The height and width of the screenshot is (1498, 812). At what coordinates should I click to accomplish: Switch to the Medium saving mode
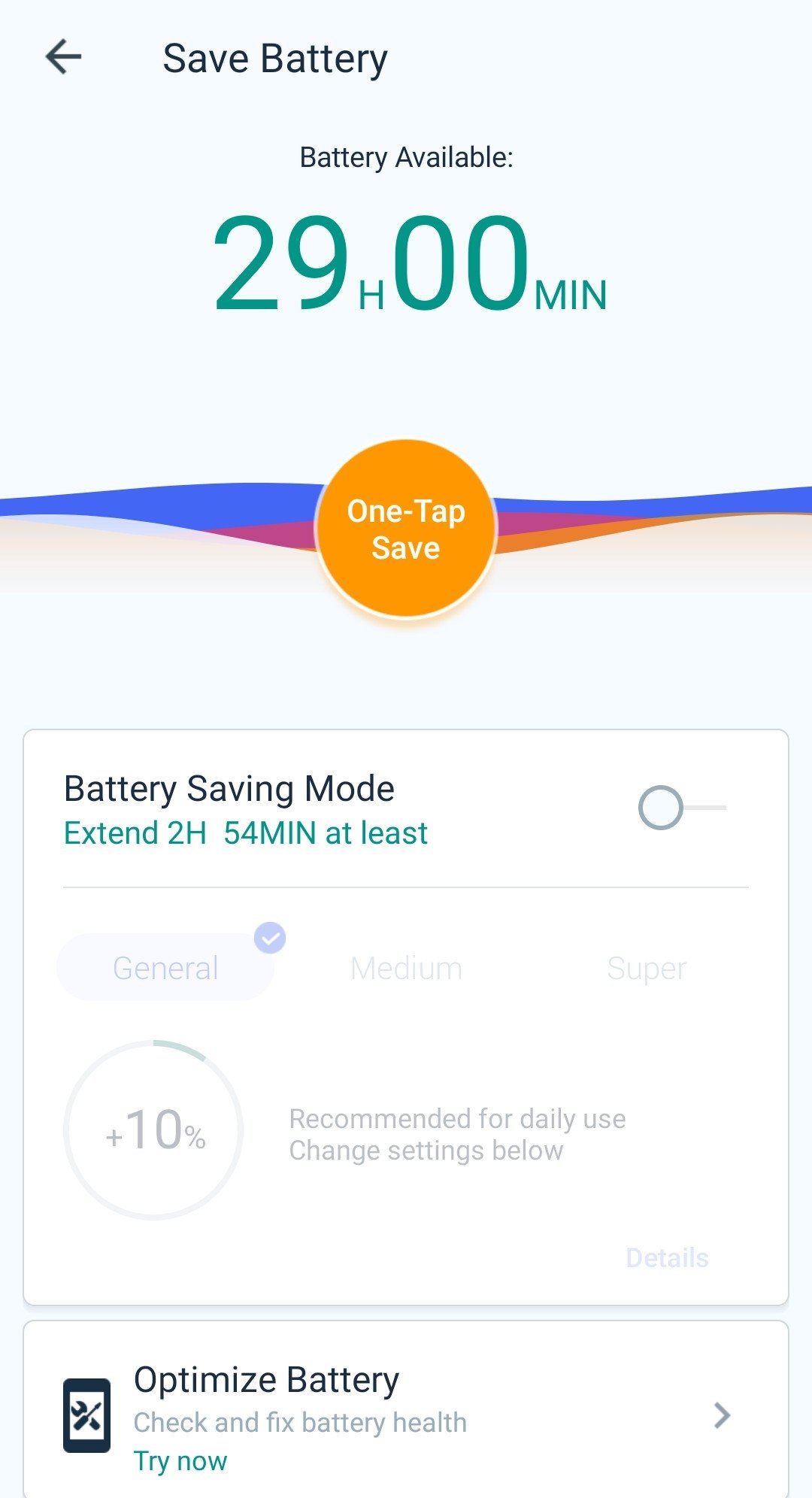(406, 968)
